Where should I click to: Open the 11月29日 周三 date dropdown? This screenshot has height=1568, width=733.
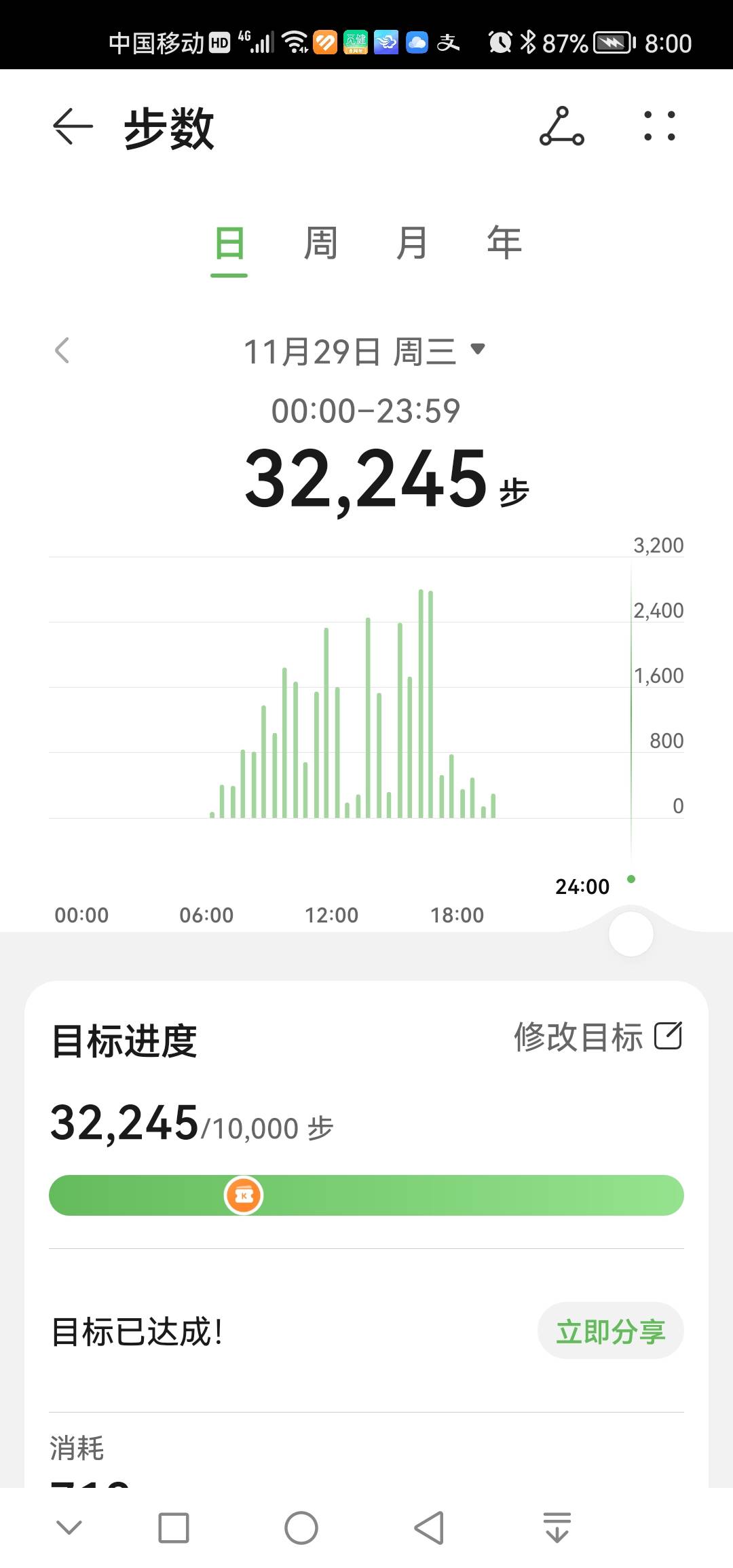click(x=366, y=350)
